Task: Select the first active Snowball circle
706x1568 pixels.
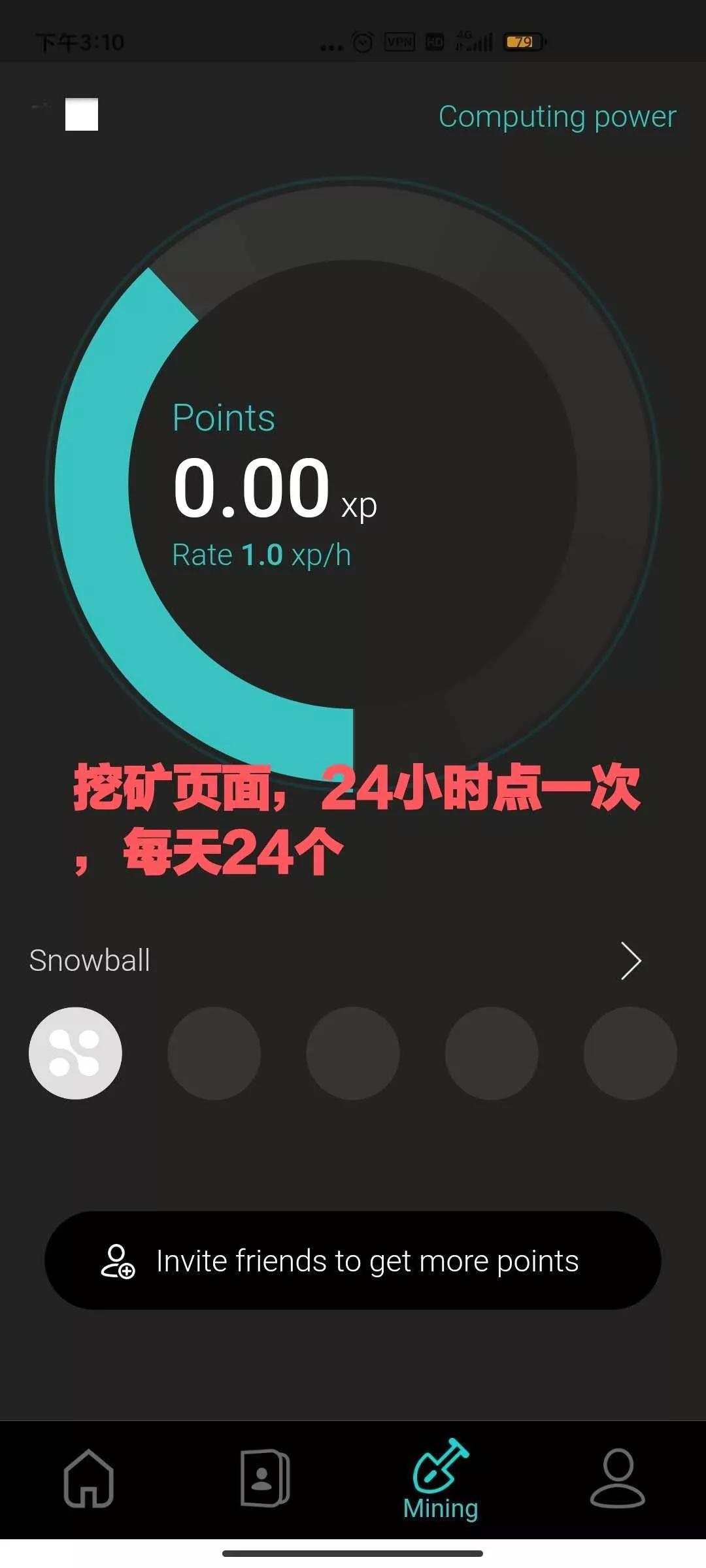Action: 75,1053
